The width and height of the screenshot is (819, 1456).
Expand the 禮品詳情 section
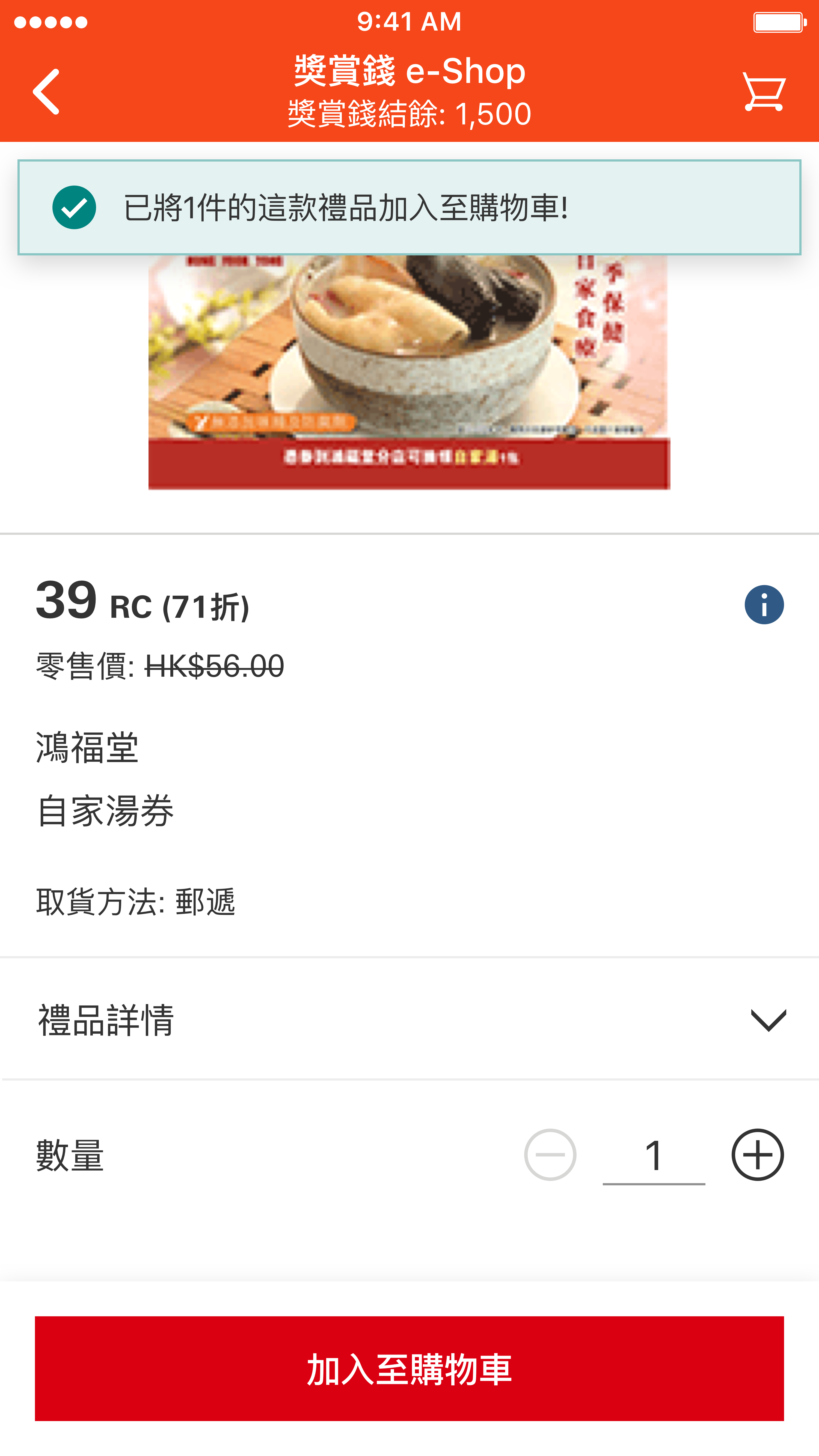pyautogui.click(x=410, y=1019)
